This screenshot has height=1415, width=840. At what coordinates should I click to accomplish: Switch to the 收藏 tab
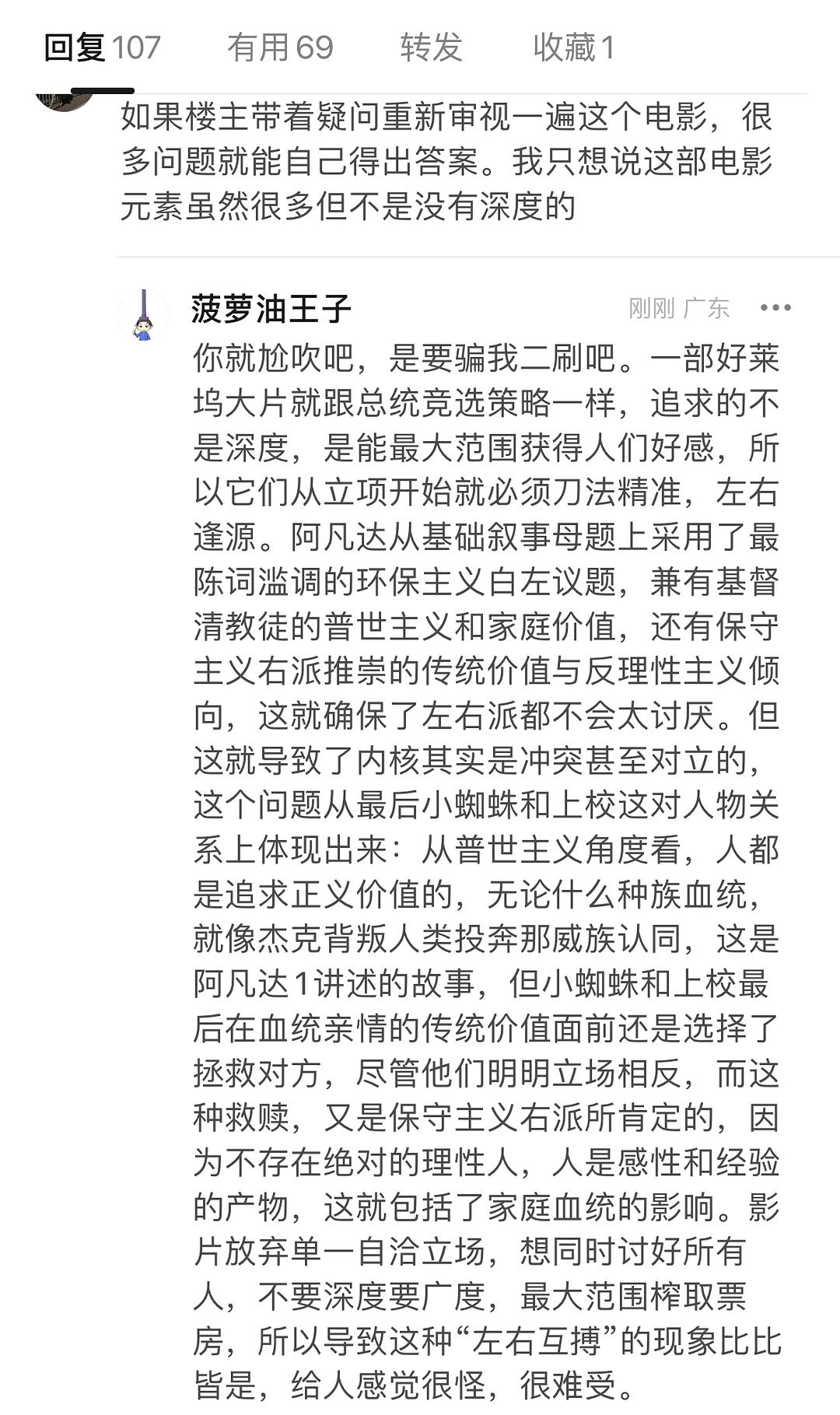(x=574, y=48)
